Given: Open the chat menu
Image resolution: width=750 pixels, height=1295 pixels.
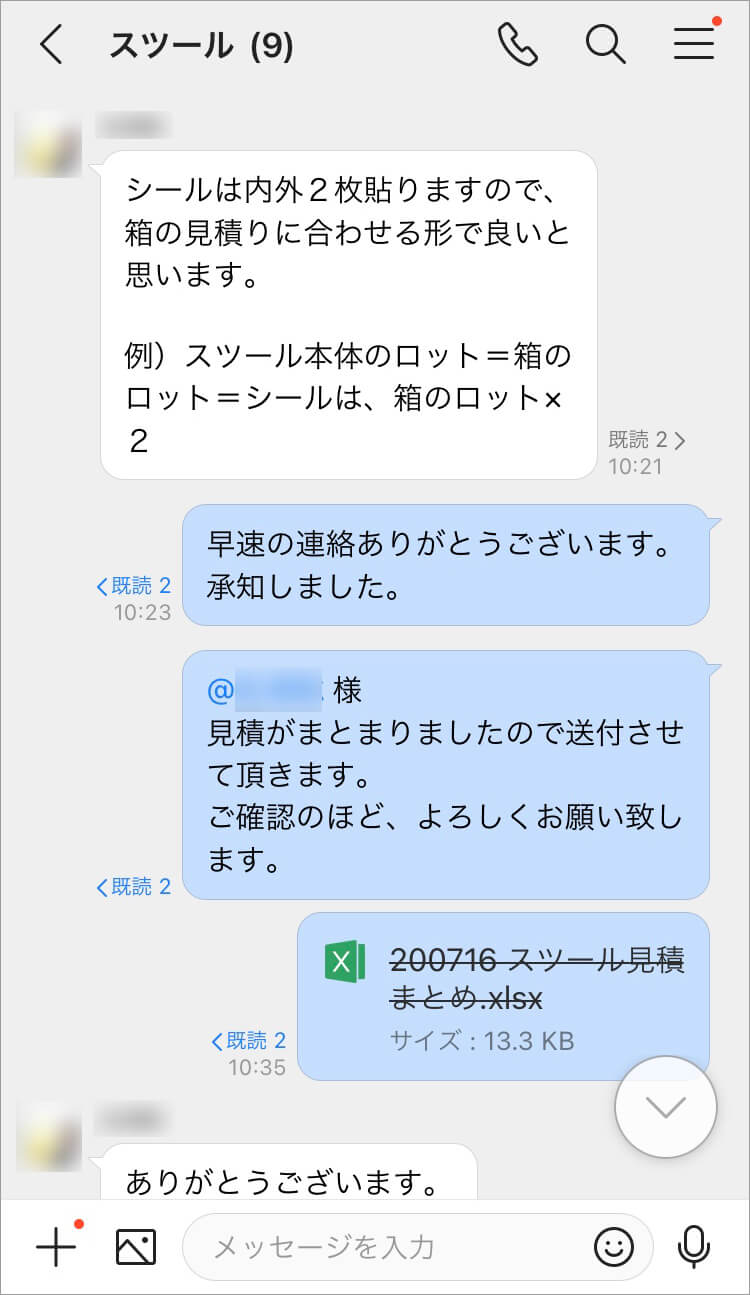Looking at the screenshot, I should click(x=693, y=45).
